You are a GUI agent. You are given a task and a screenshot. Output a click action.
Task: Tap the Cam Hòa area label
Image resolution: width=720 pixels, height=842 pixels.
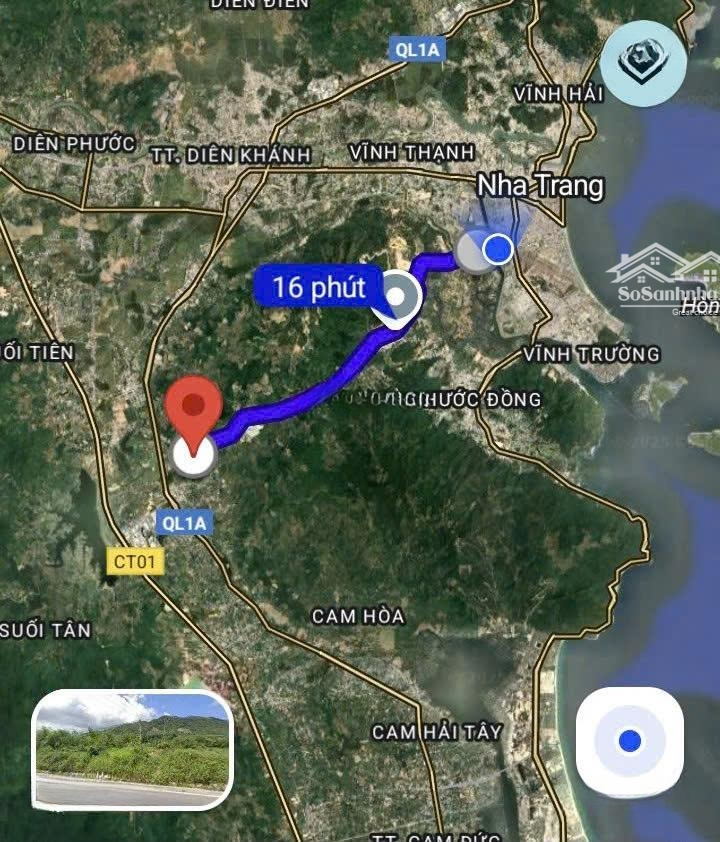pos(356,617)
